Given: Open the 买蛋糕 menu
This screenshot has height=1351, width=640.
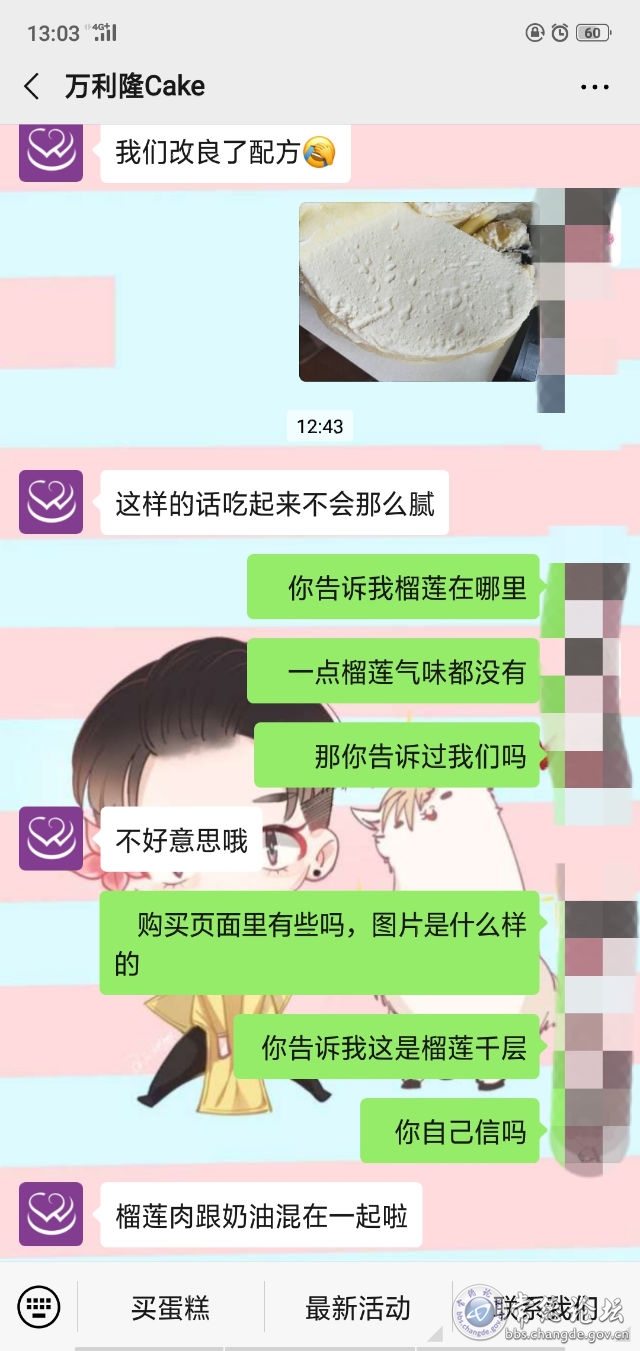Looking at the screenshot, I should (171, 1307).
